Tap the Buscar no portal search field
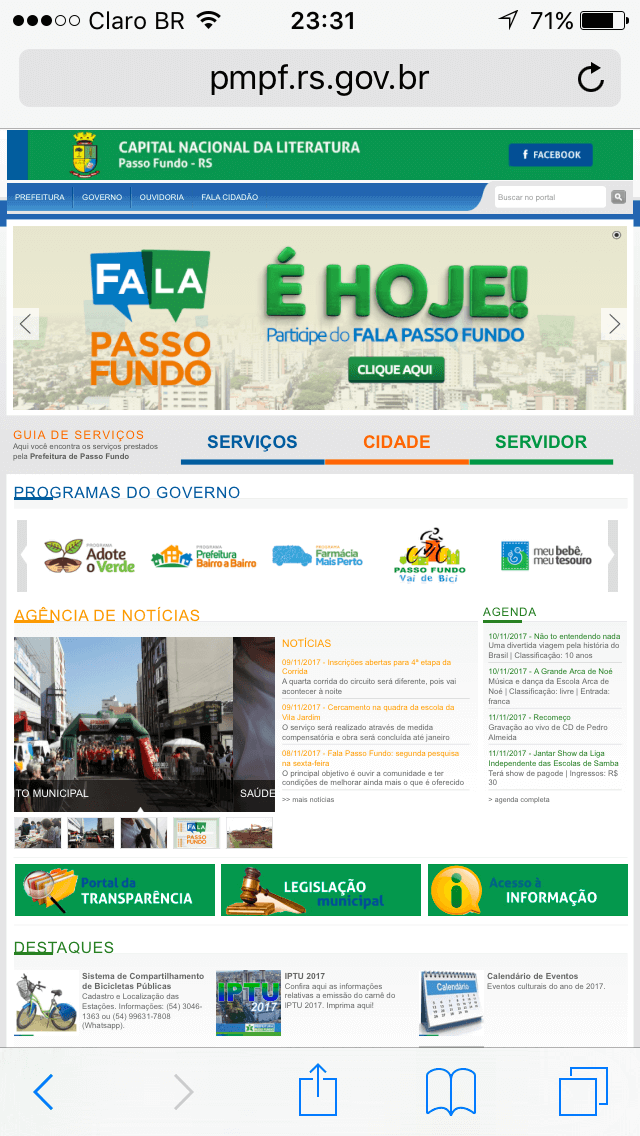640x1136 pixels. pos(550,197)
